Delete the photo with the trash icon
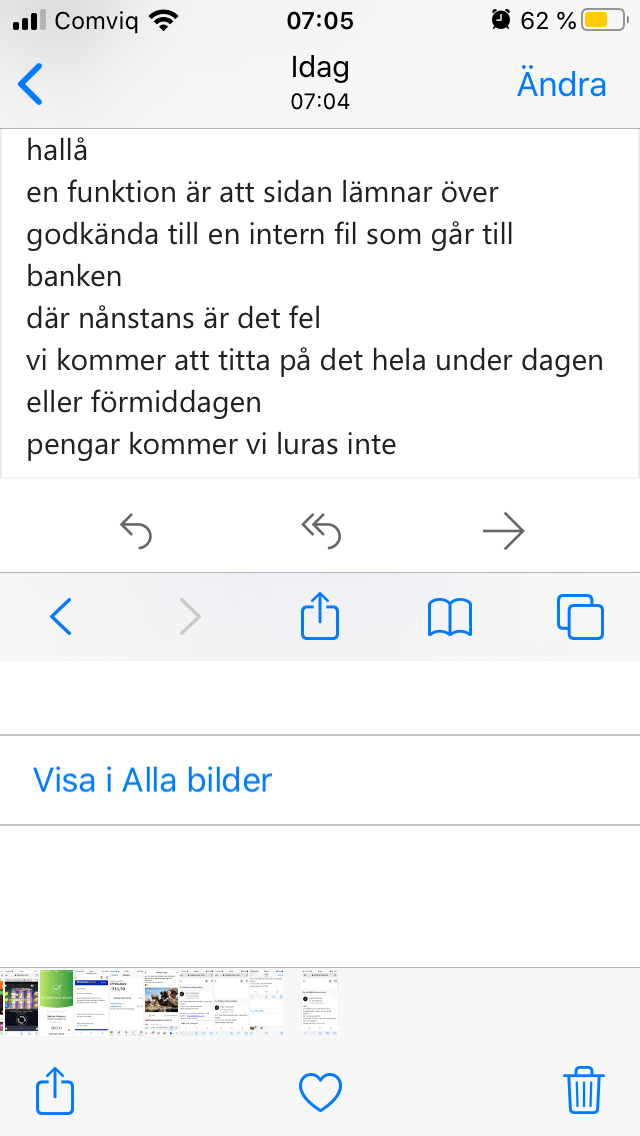 (584, 1090)
